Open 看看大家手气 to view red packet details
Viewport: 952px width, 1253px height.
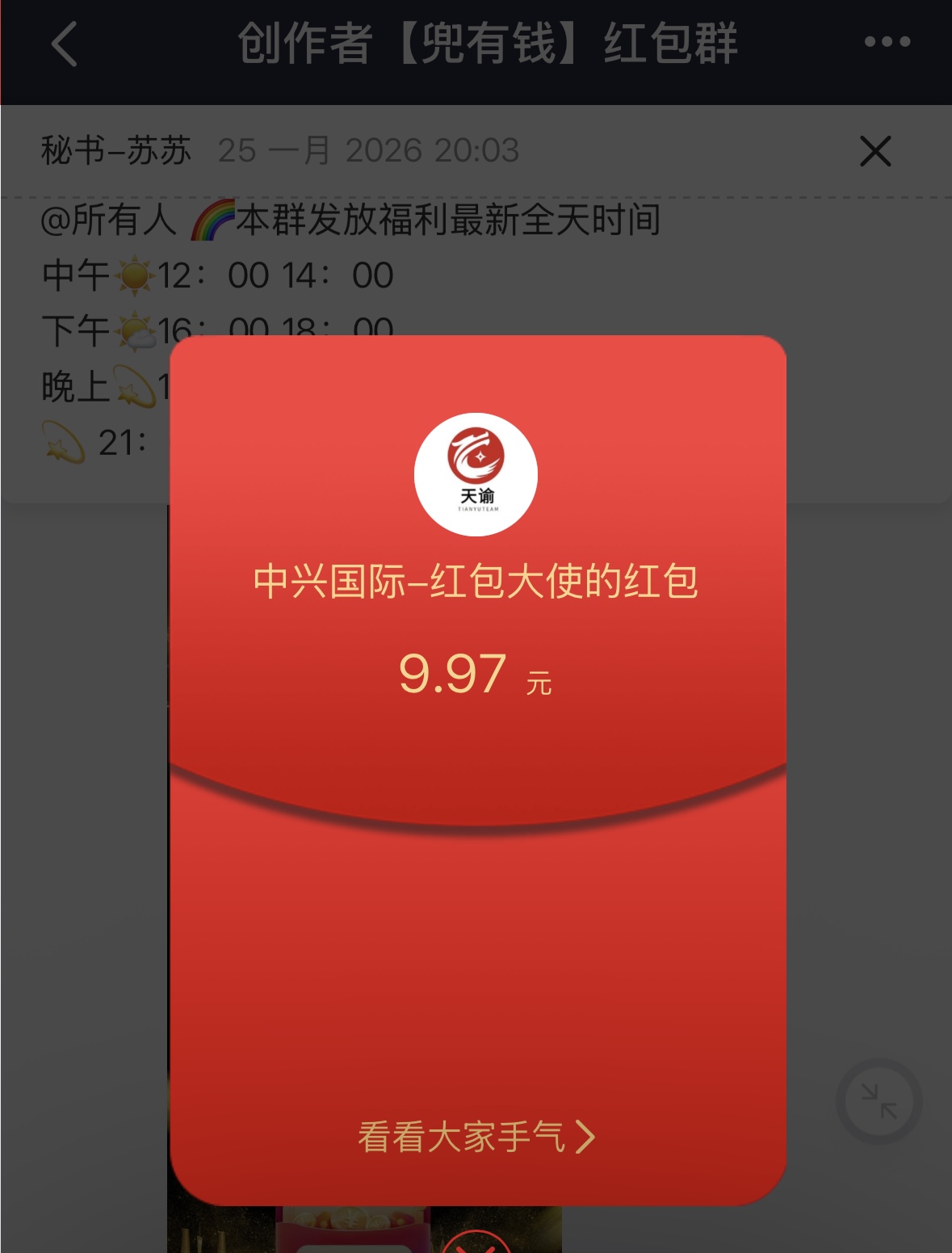click(476, 1137)
